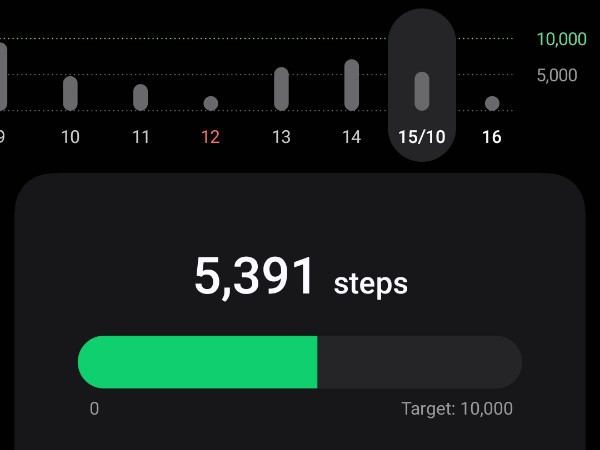Select day 10 in the step chart
Viewport: 600px width, 450px height.
tap(70, 94)
